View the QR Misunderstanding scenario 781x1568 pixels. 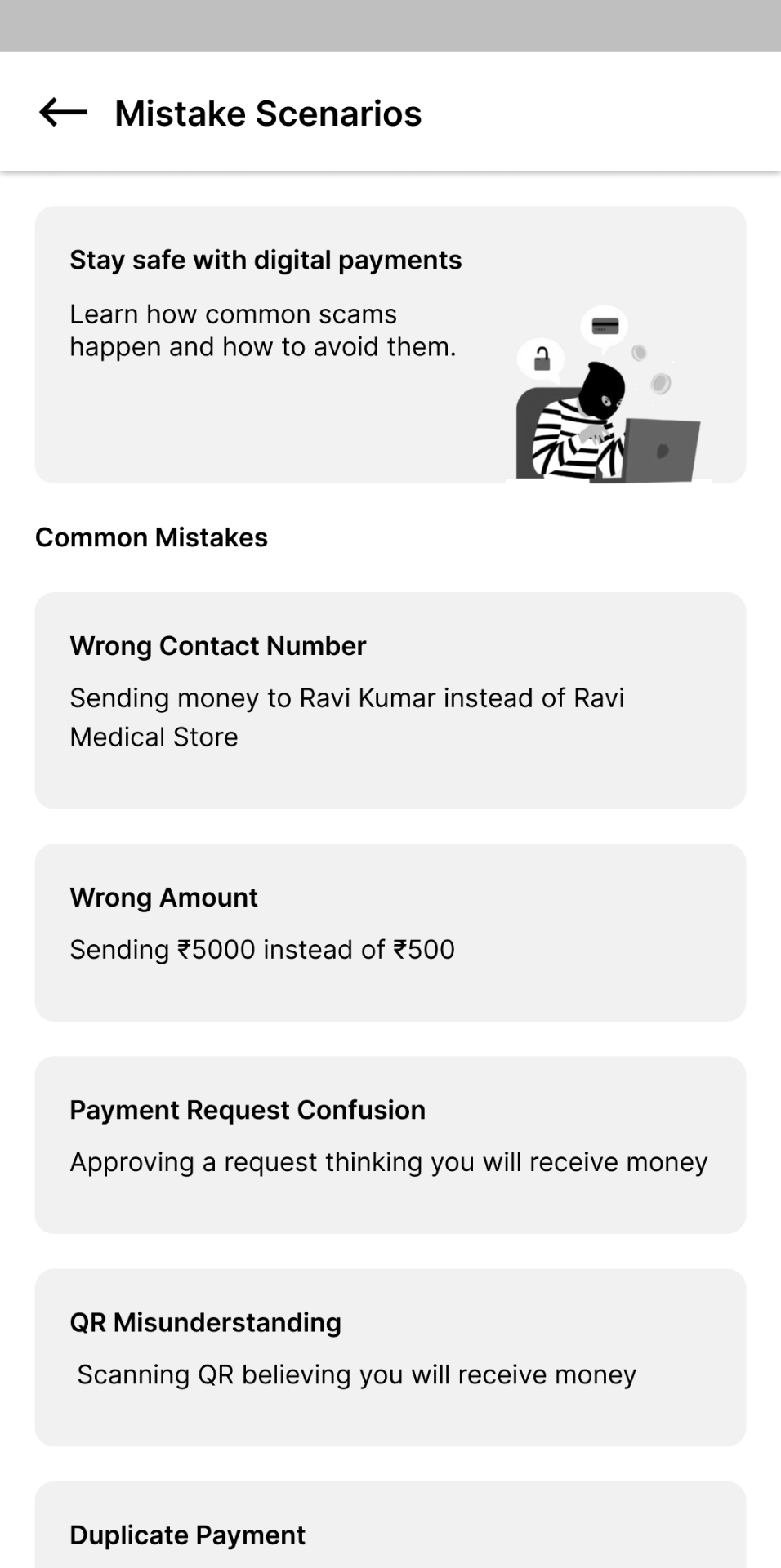(390, 1357)
